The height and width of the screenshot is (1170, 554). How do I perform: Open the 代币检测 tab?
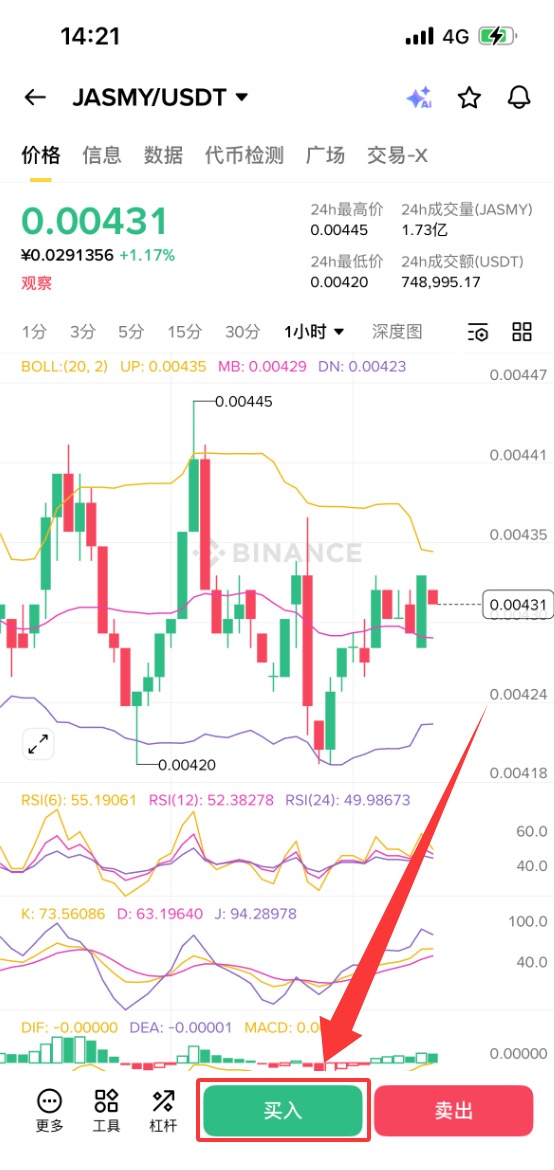click(244, 155)
